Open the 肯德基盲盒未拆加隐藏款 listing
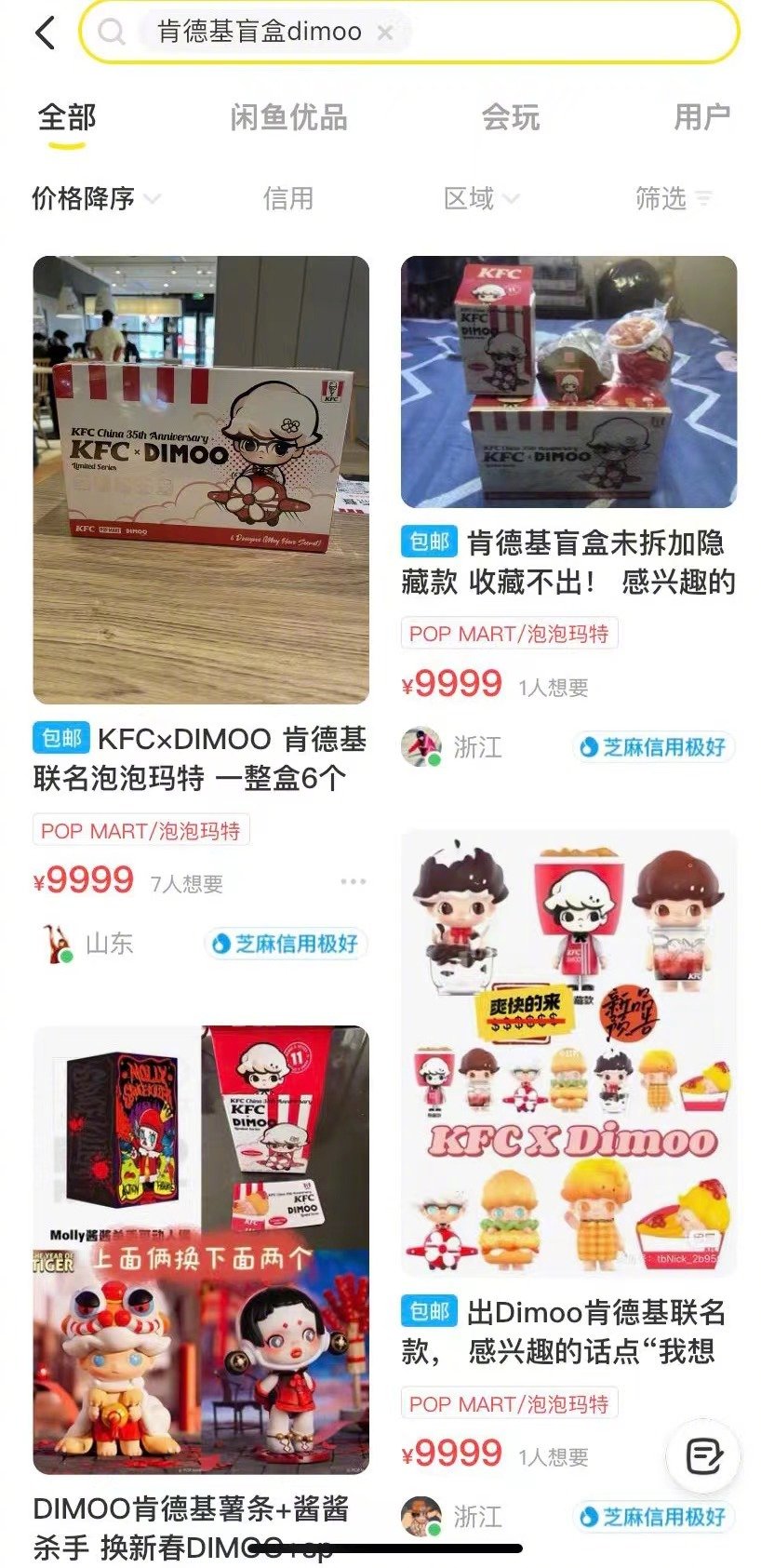Screen dimensions: 761x1568 click(x=568, y=382)
